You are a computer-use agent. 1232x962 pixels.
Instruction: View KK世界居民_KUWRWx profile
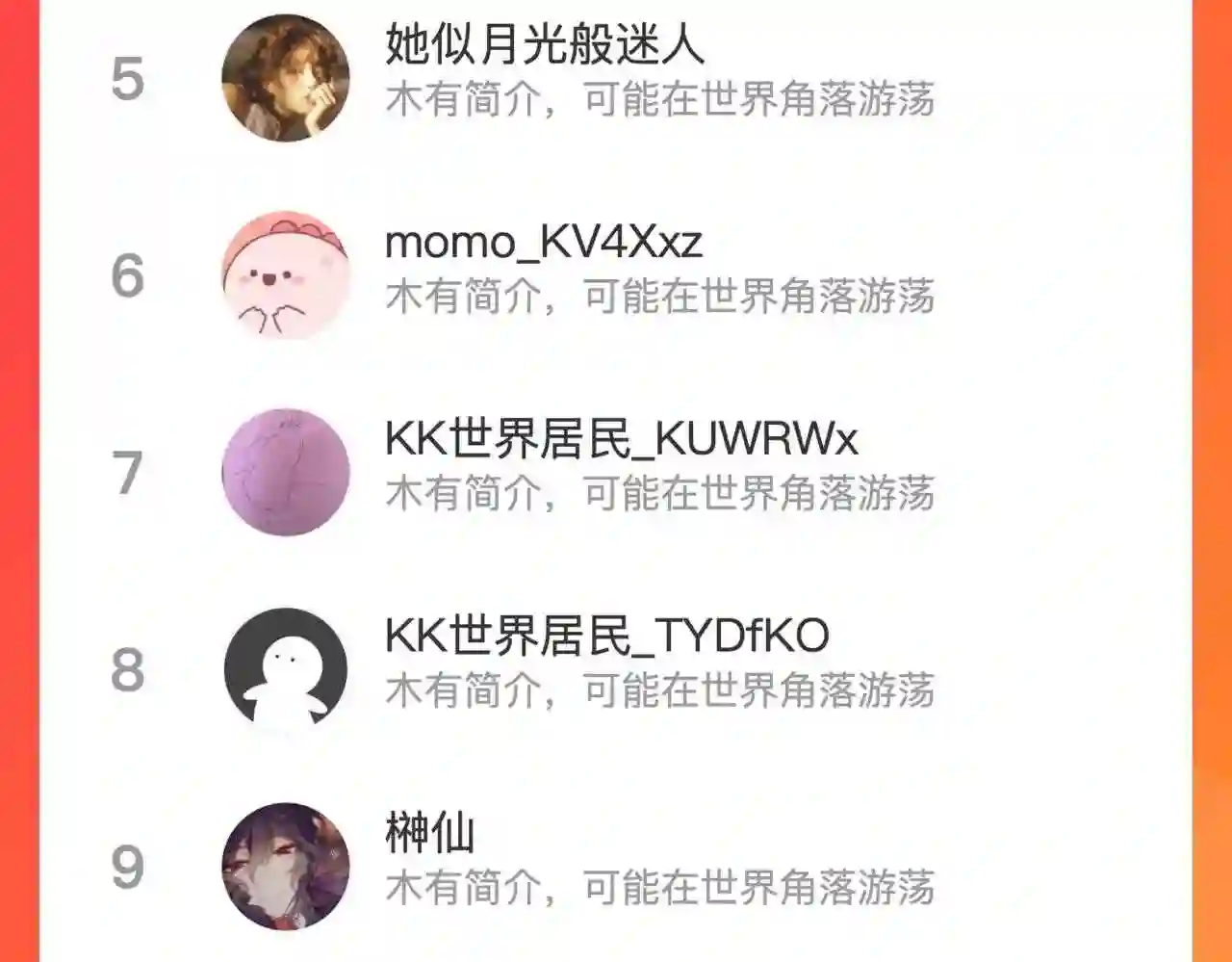[621, 440]
